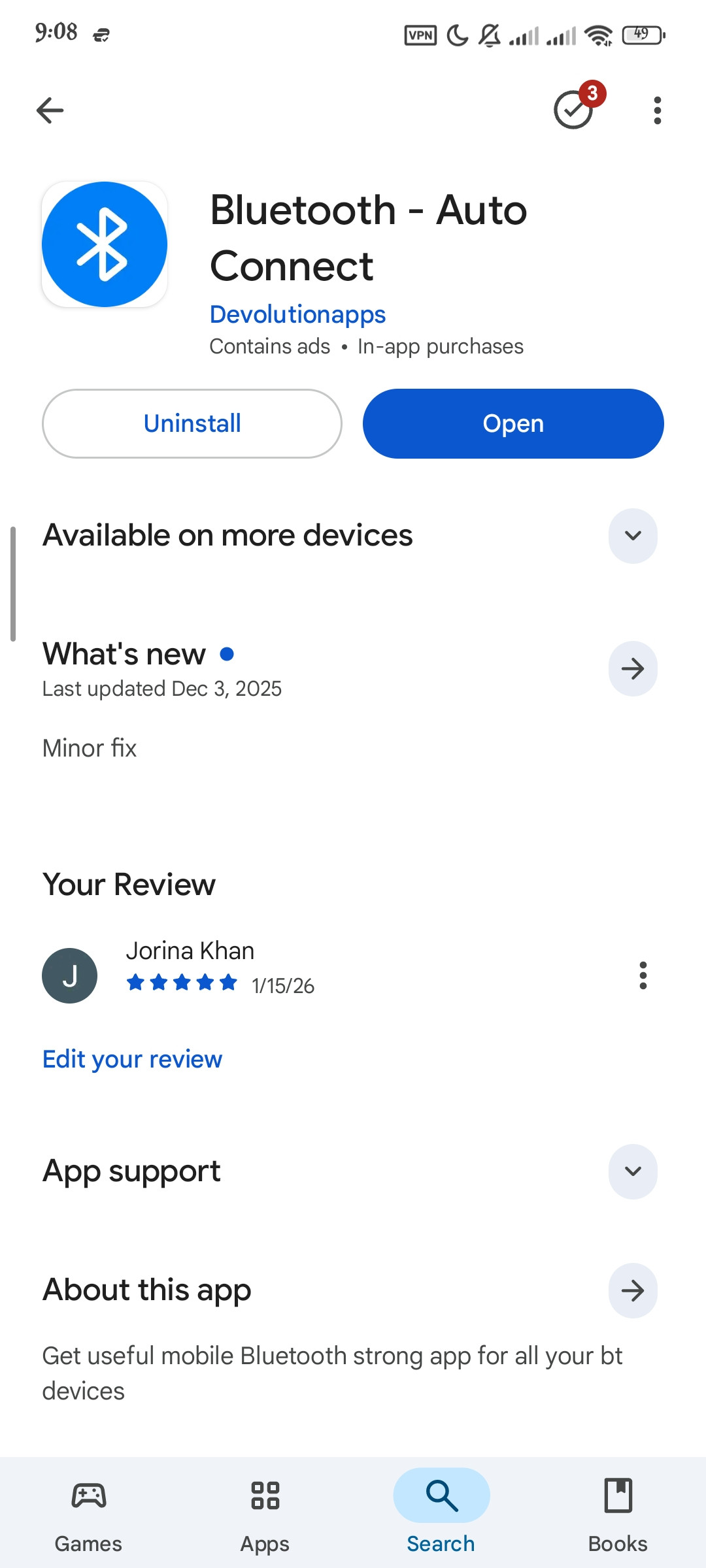Viewport: 706px width, 1568px height.
Task: Open the pending downloads icon with badge 3
Action: click(x=574, y=109)
